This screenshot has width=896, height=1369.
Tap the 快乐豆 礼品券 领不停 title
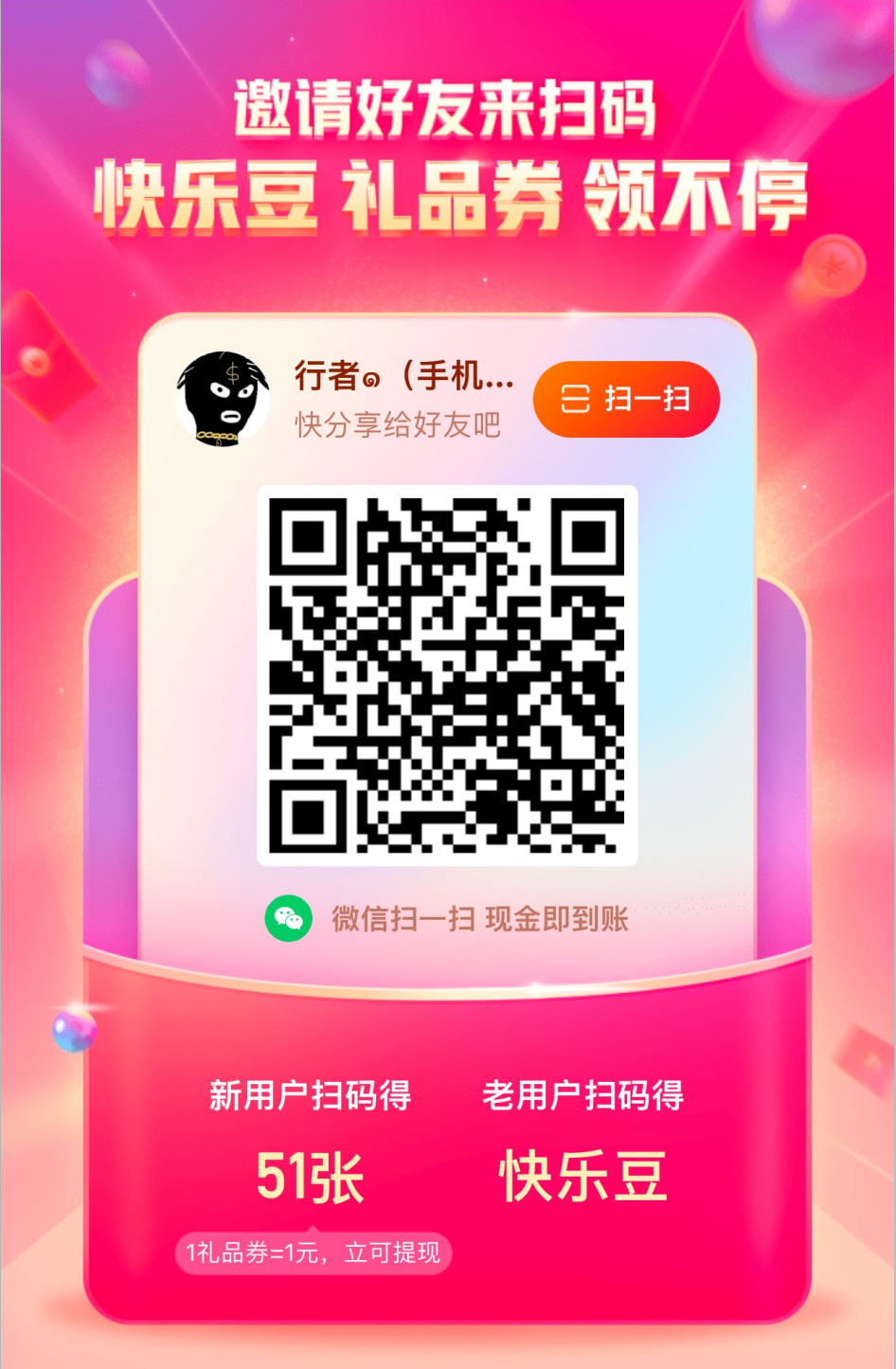point(448,192)
